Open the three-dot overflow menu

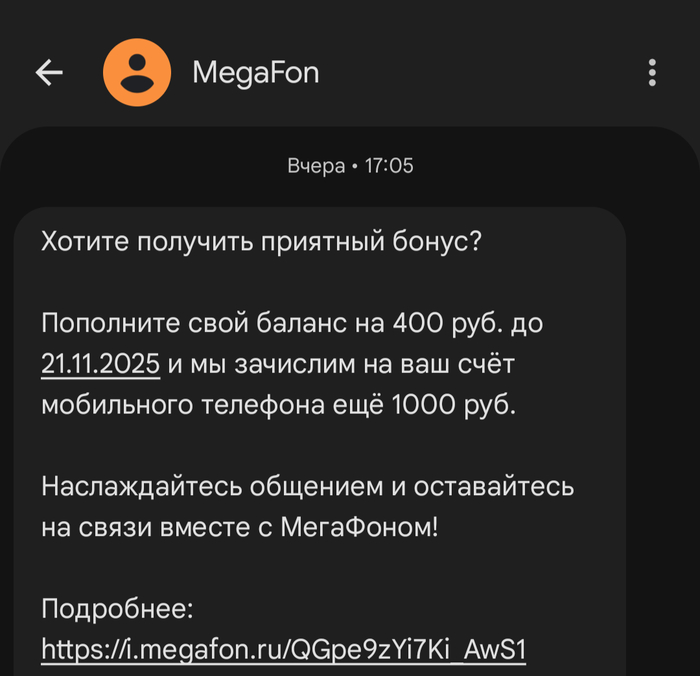[x=652, y=73]
